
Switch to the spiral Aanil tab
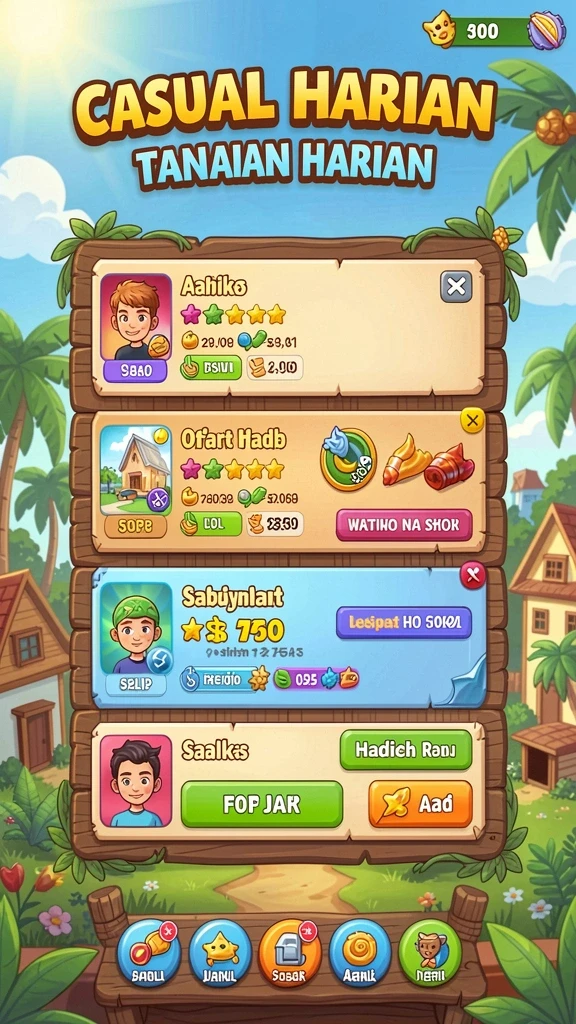360,952
